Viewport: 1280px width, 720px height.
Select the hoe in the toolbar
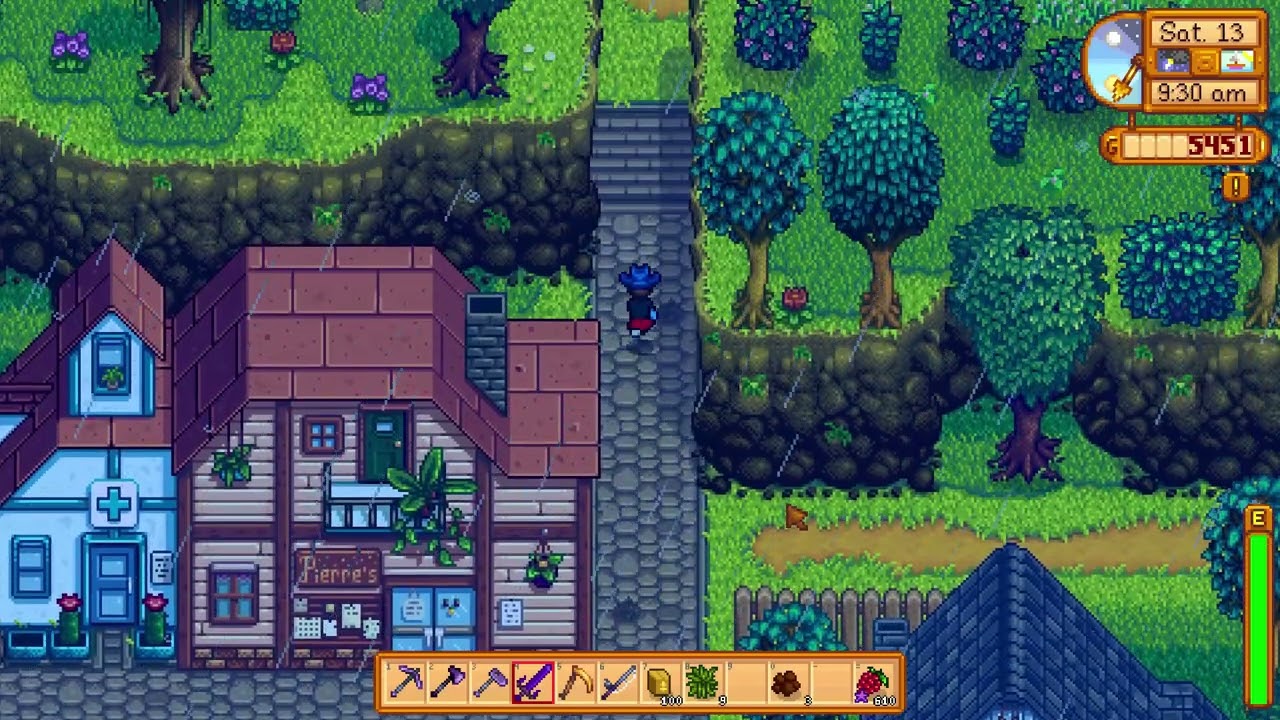491,683
